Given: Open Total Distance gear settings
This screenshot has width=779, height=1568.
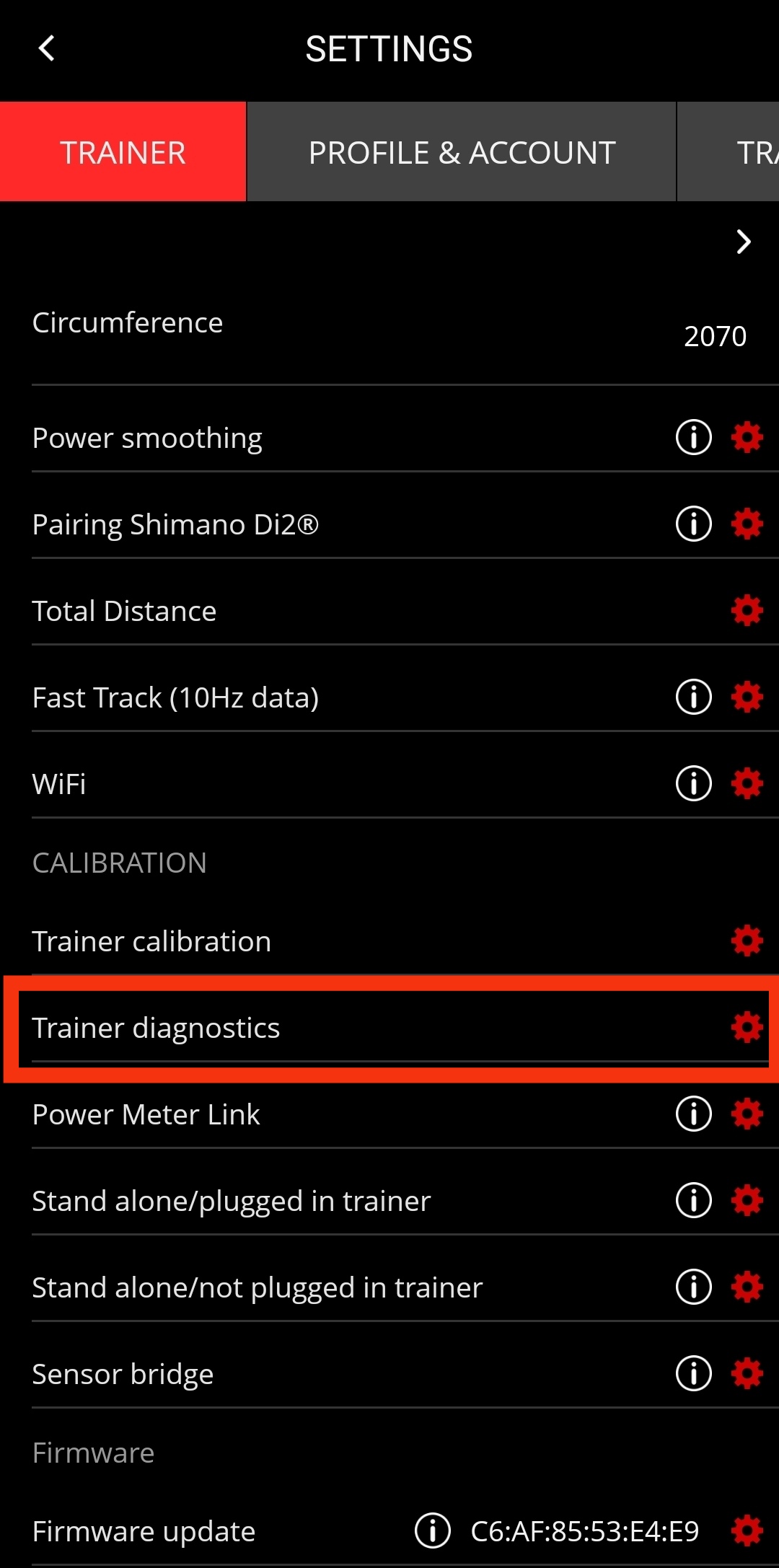Looking at the screenshot, I should (747, 610).
